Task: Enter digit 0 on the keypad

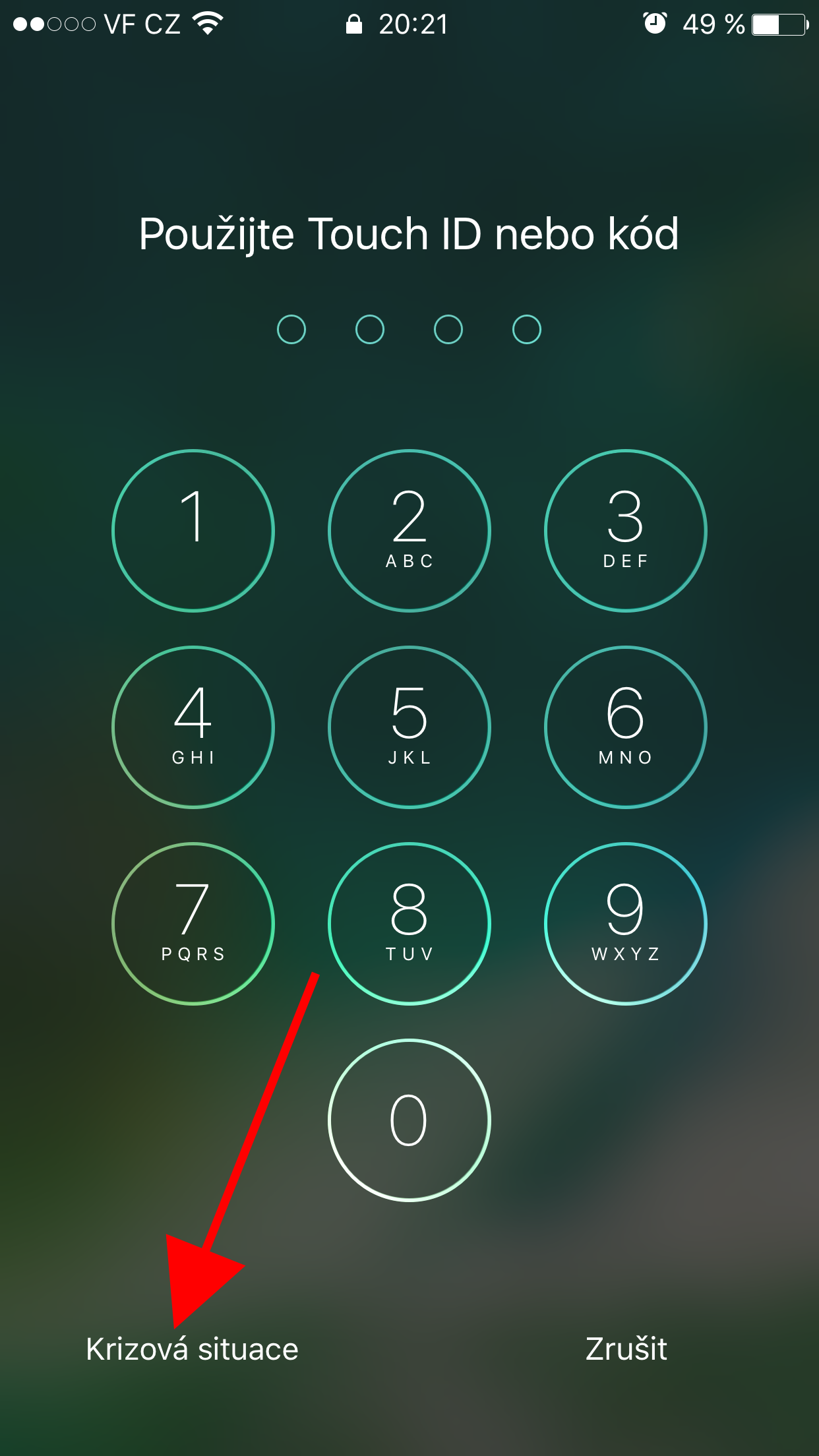Action: [x=409, y=1120]
